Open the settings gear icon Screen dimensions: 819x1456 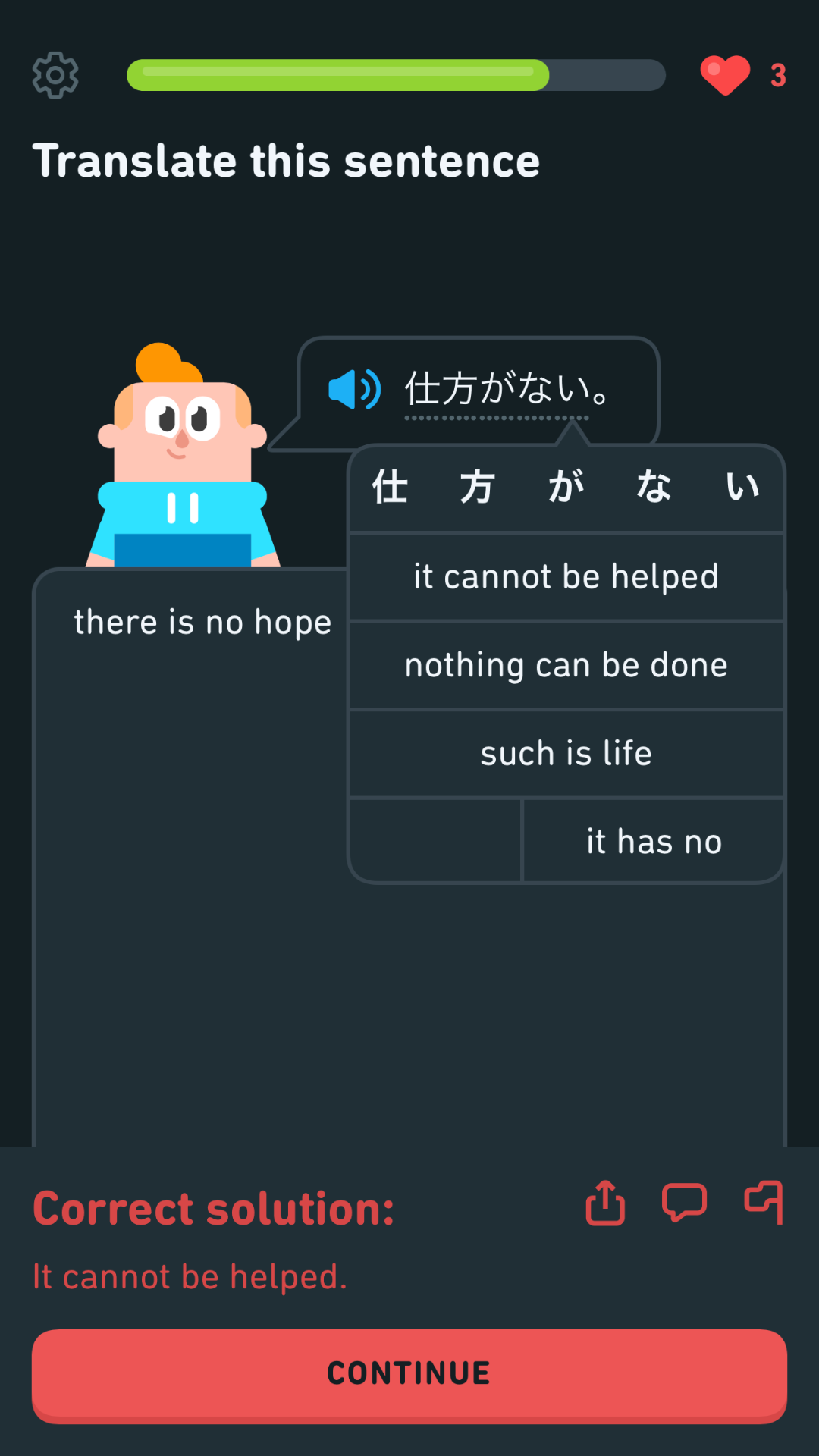pyautogui.click(x=55, y=75)
